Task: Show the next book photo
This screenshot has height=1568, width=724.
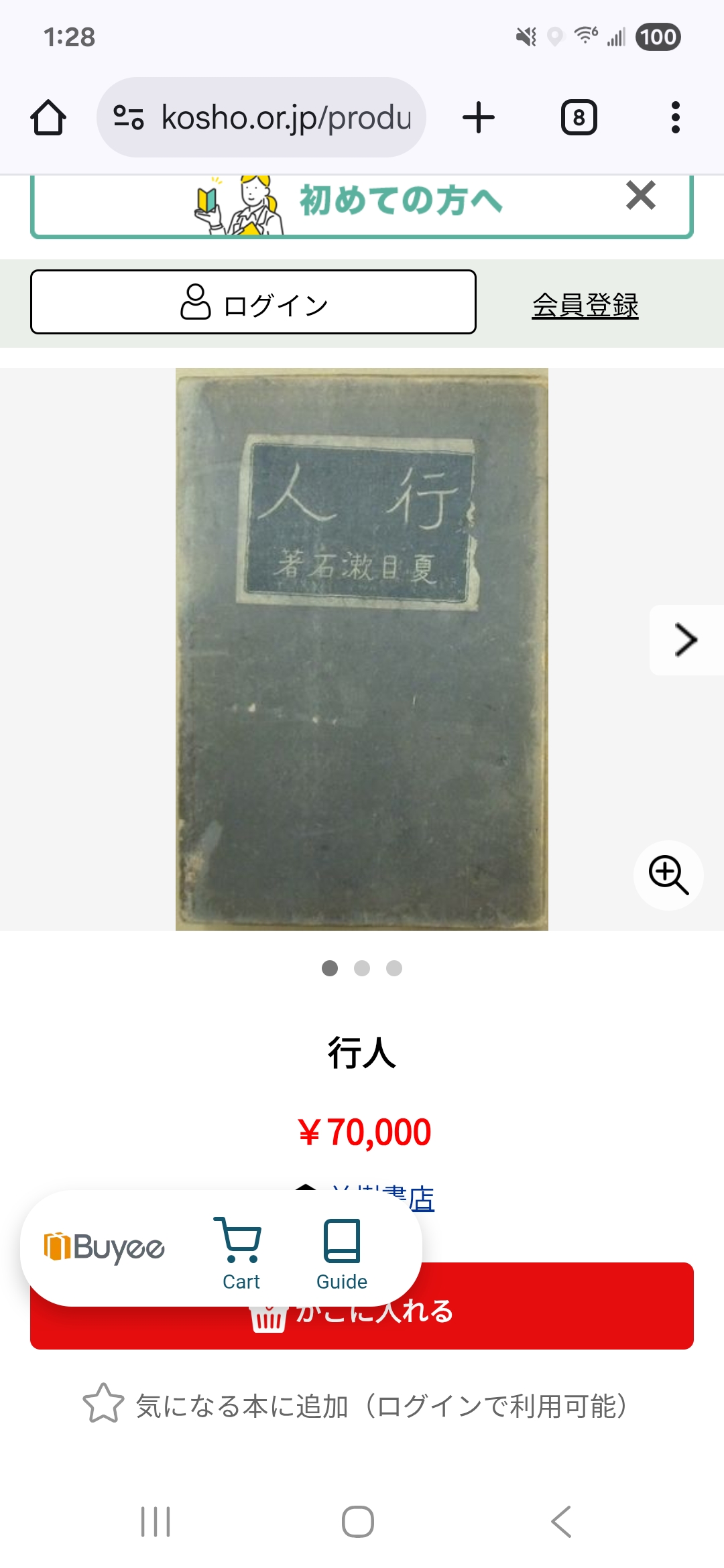Action: pos(685,640)
